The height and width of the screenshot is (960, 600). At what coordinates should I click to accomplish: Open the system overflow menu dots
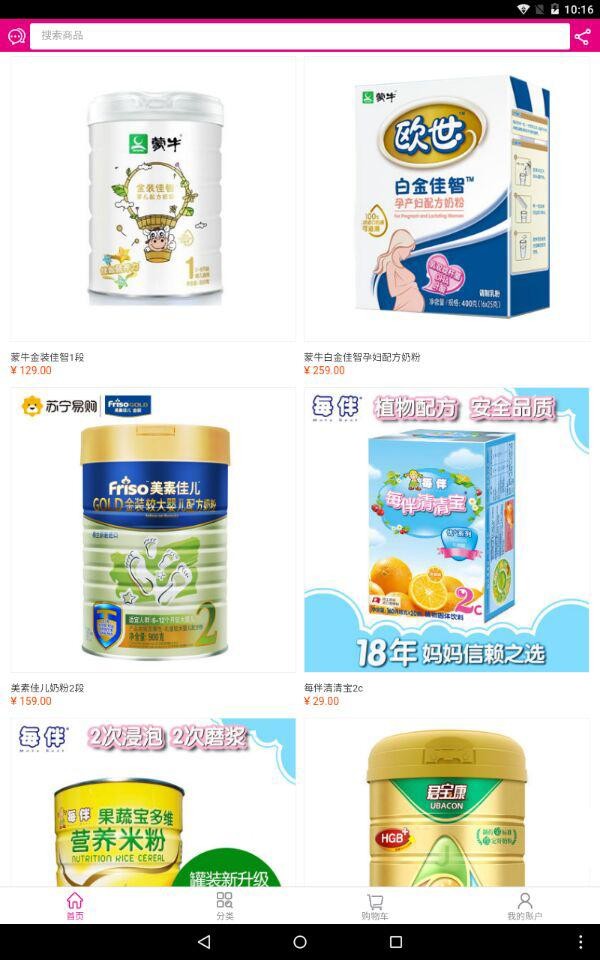pos(581,942)
